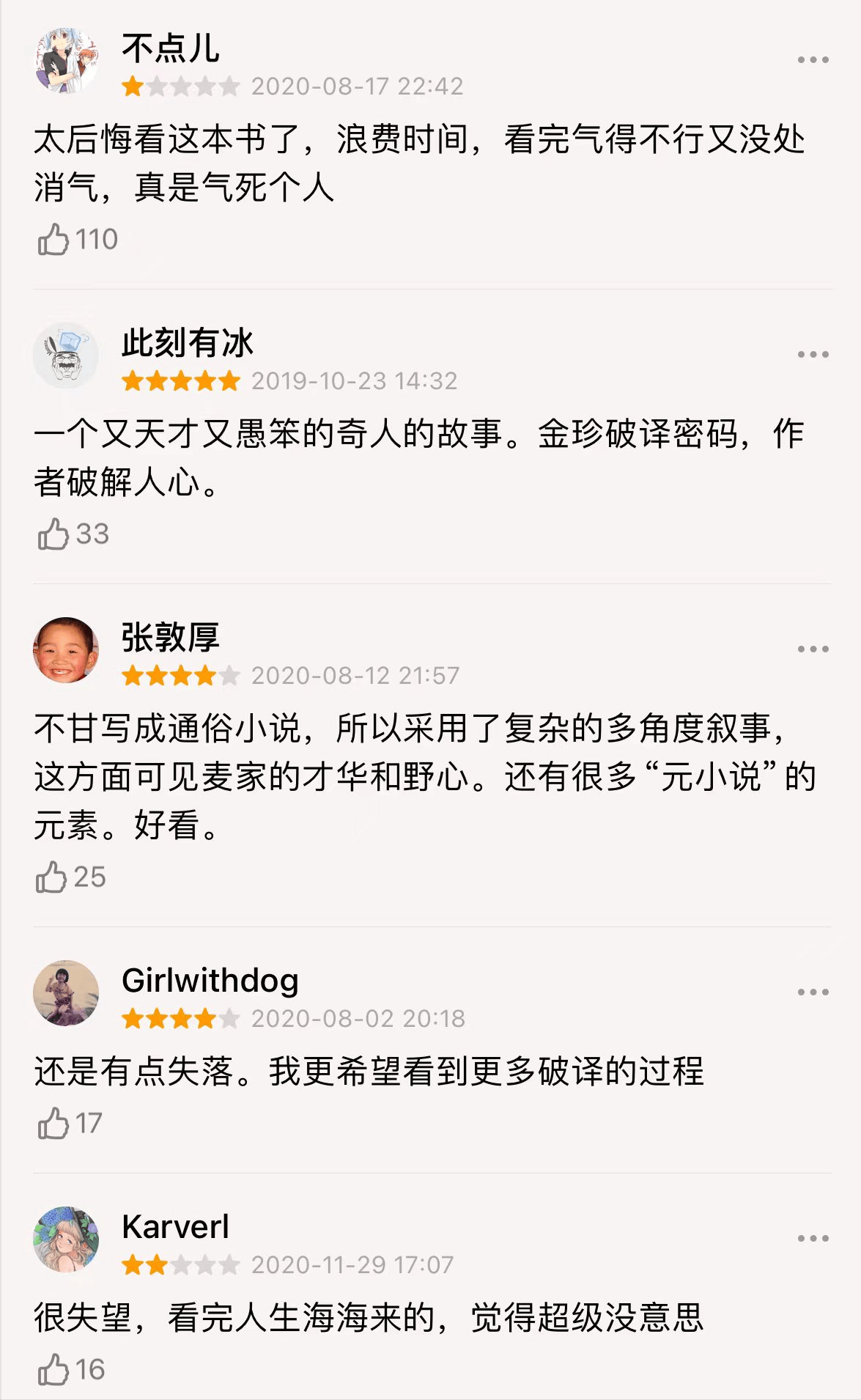The width and height of the screenshot is (861, 1400).
Task: Like Girlwithdog's review
Action: pos(53,1124)
